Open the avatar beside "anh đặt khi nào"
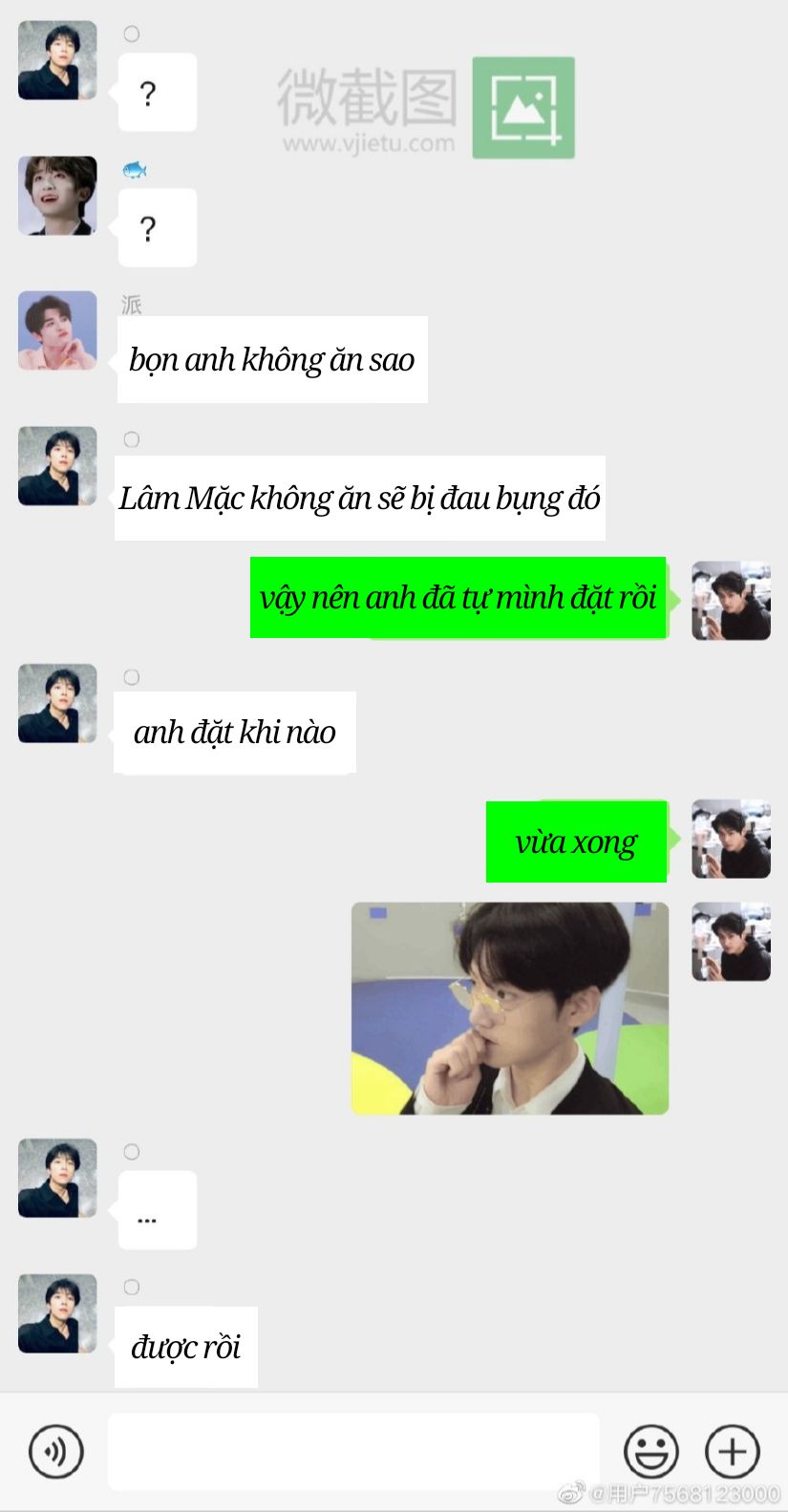 [x=57, y=703]
